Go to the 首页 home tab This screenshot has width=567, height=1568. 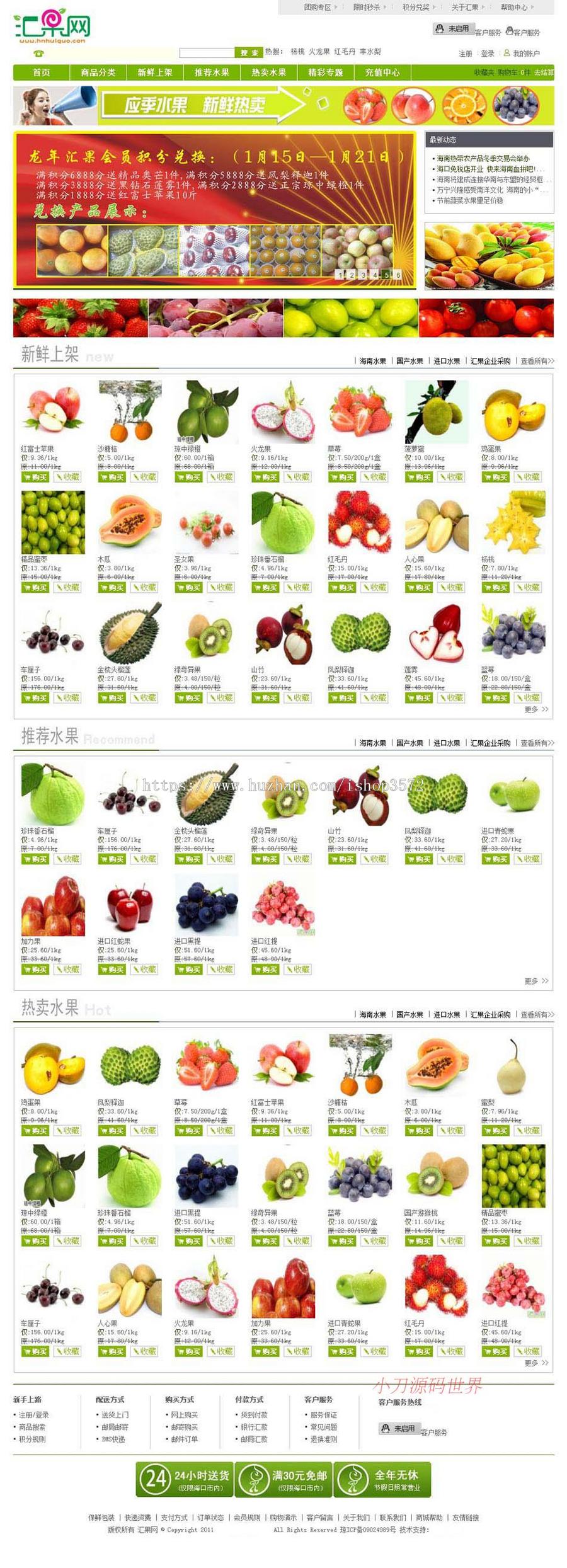click(42, 72)
